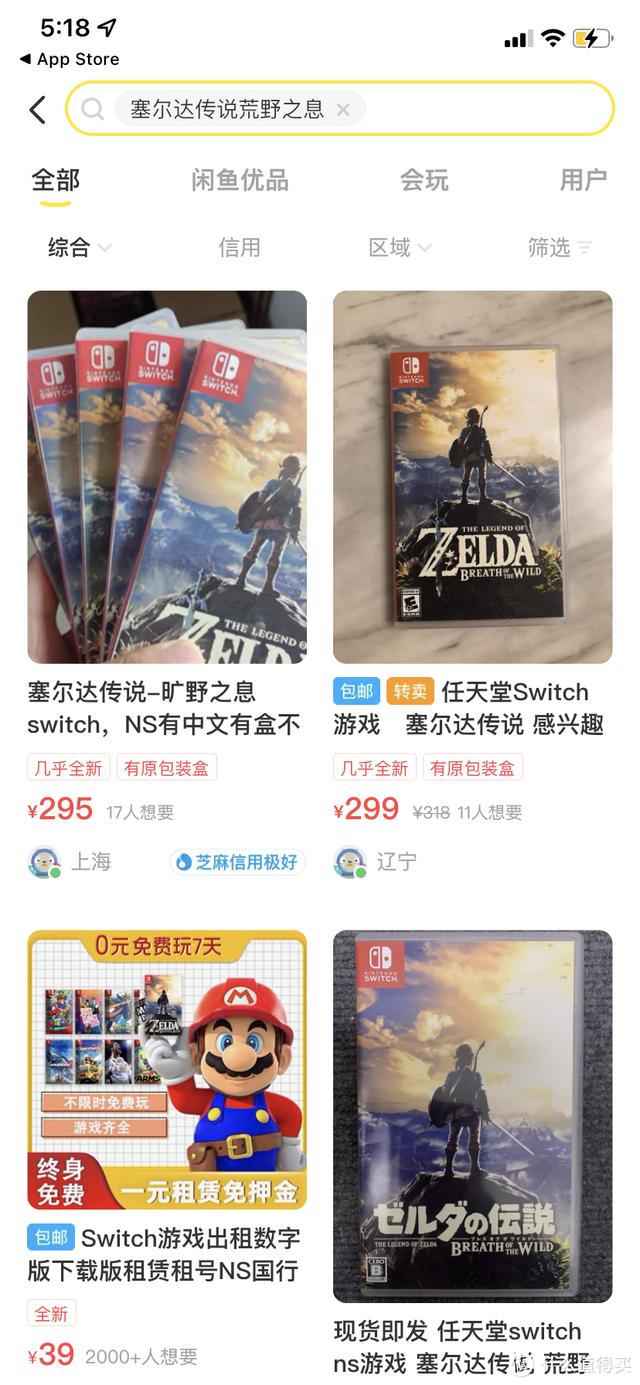Clear the search term 塞尔达传说荒野之息
This screenshot has height=1385, width=640.
click(343, 109)
